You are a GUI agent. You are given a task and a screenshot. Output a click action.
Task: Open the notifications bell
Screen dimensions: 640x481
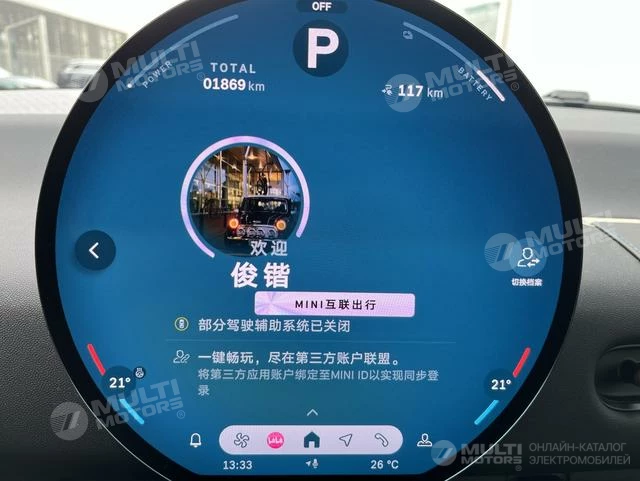coord(195,440)
